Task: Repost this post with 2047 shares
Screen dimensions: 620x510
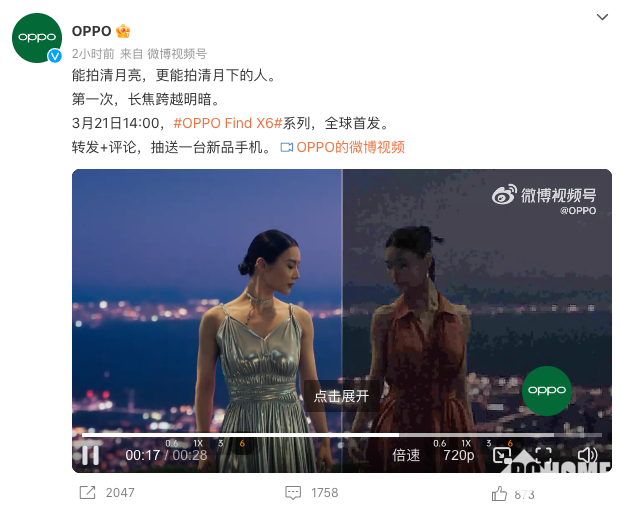Action: coord(106,493)
